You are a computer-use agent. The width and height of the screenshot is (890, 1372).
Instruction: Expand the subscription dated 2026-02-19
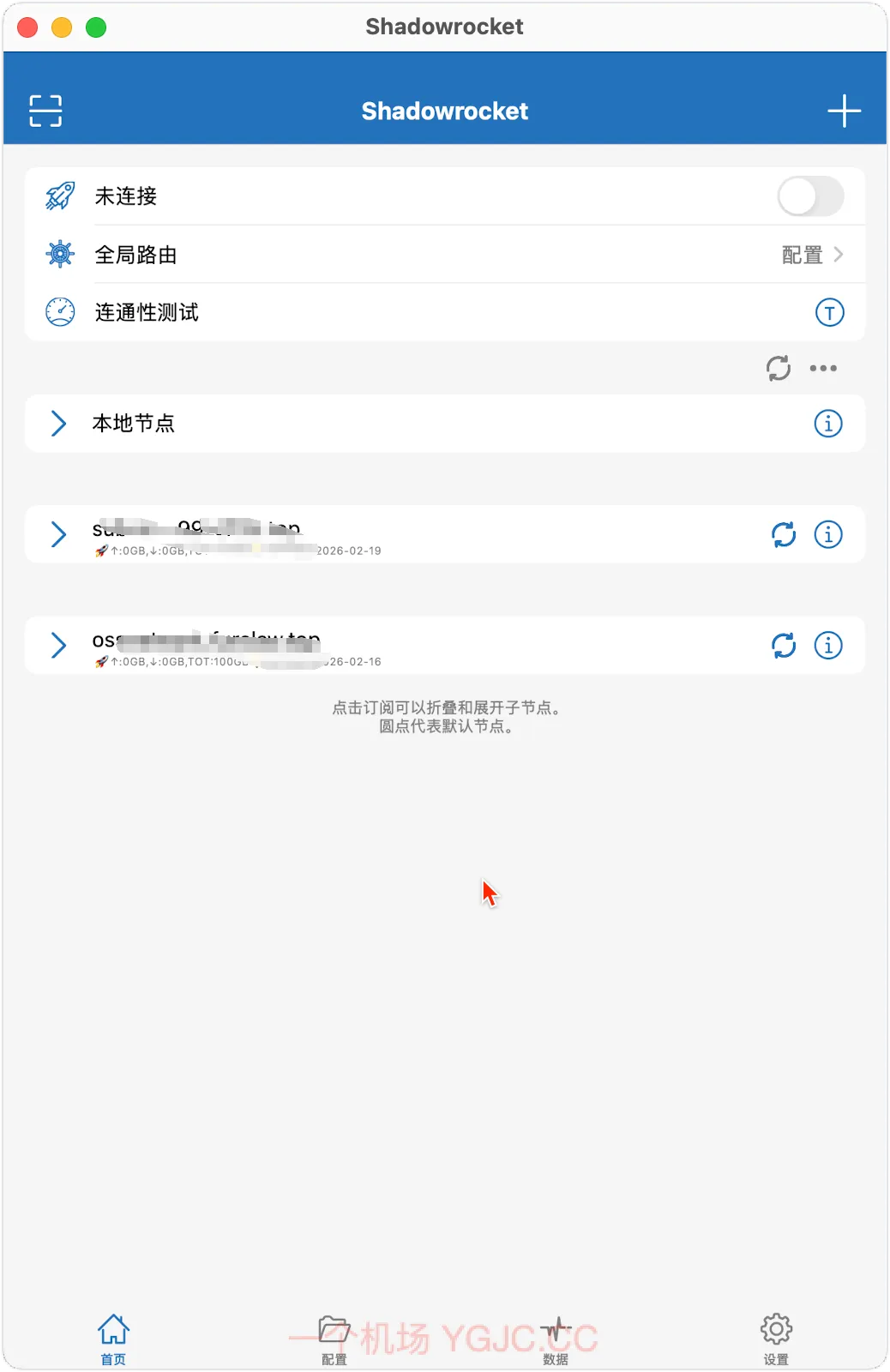point(58,534)
